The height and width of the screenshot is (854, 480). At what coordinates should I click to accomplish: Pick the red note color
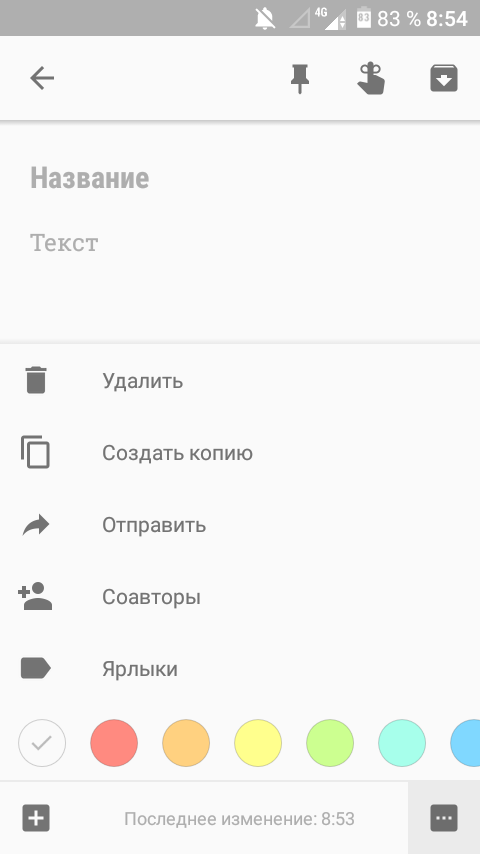pyautogui.click(x=114, y=743)
